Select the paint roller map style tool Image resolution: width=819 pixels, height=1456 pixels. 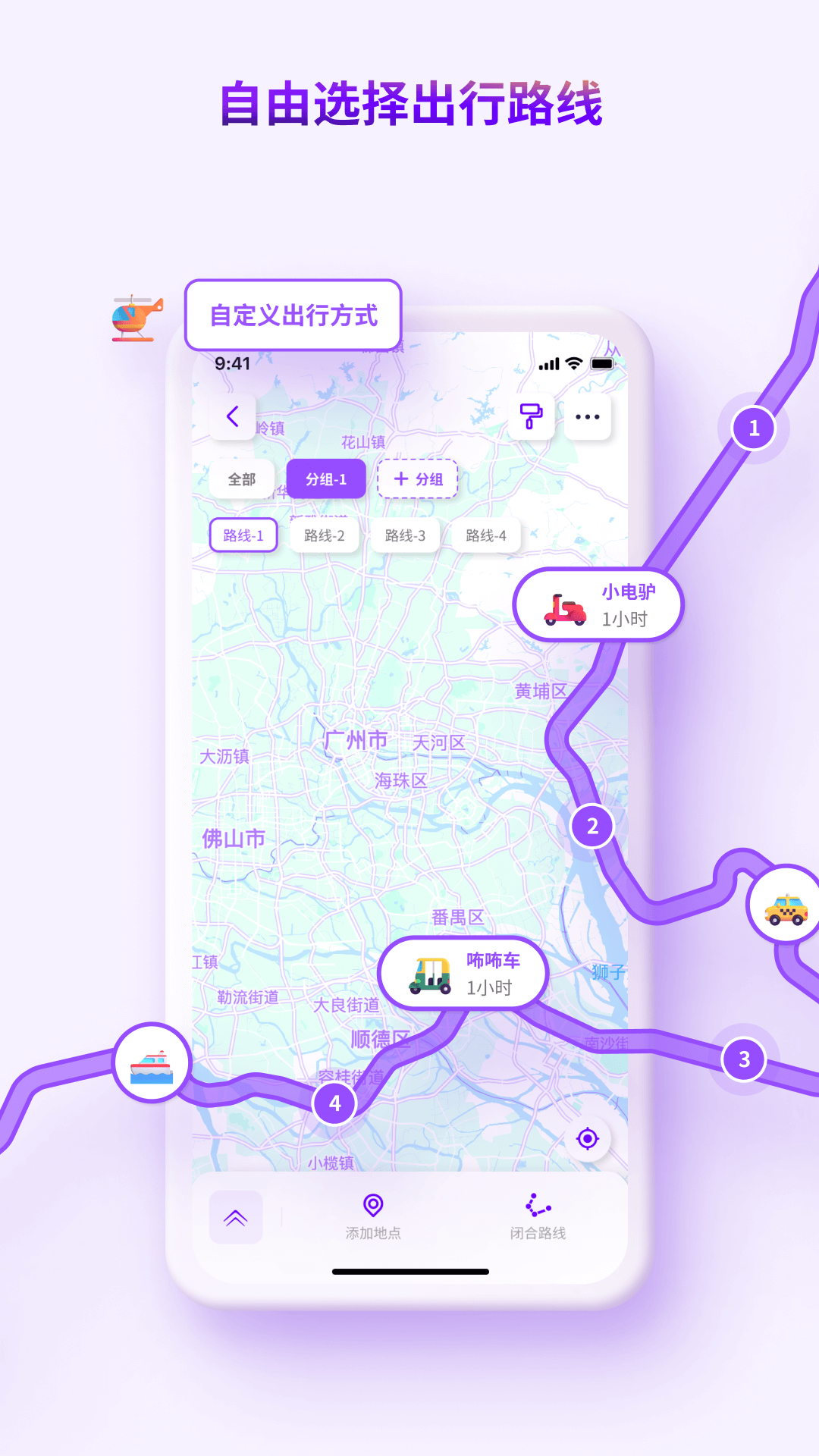[531, 416]
